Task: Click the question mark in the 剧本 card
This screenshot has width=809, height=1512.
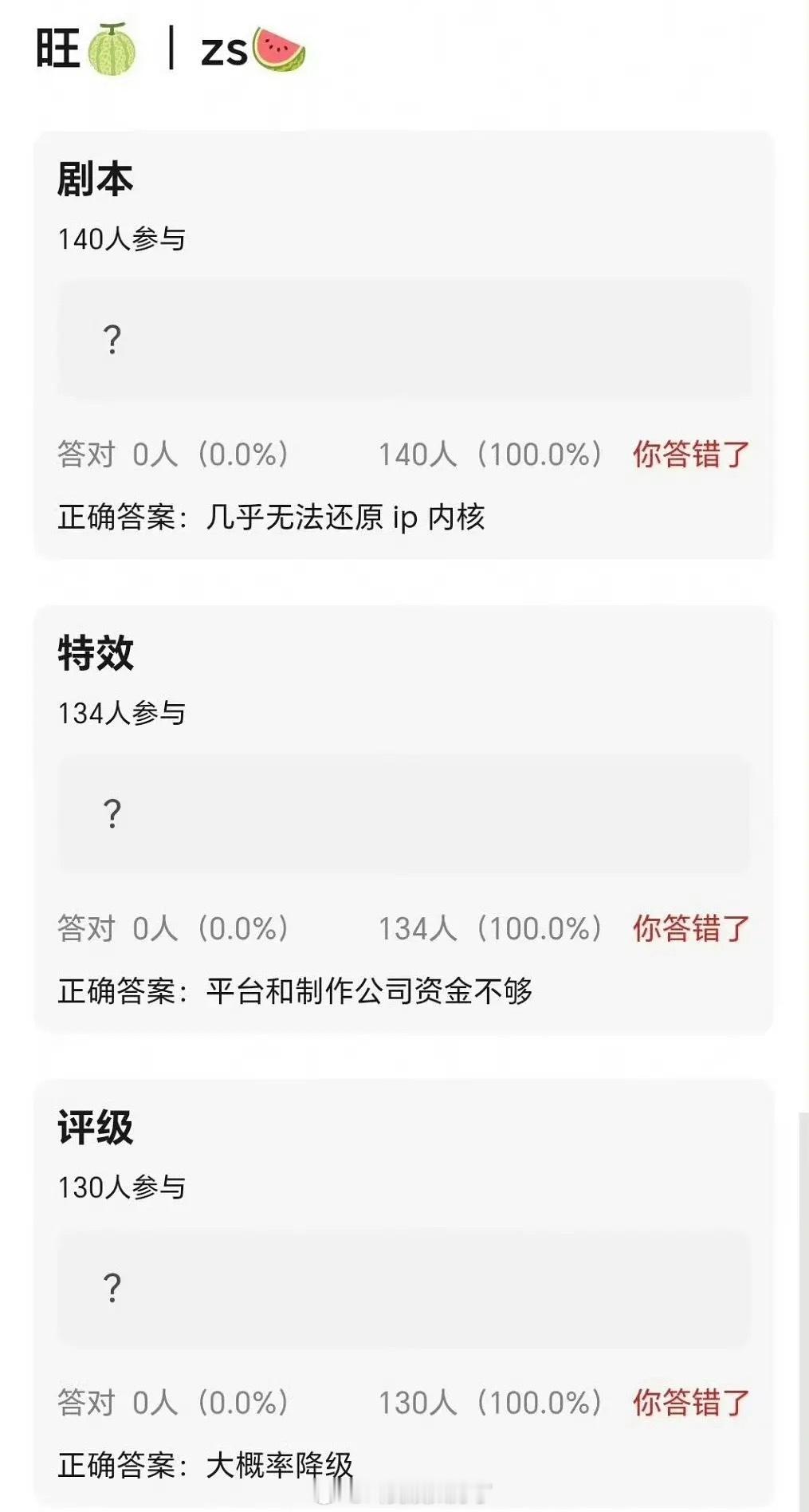Action: click(x=112, y=339)
